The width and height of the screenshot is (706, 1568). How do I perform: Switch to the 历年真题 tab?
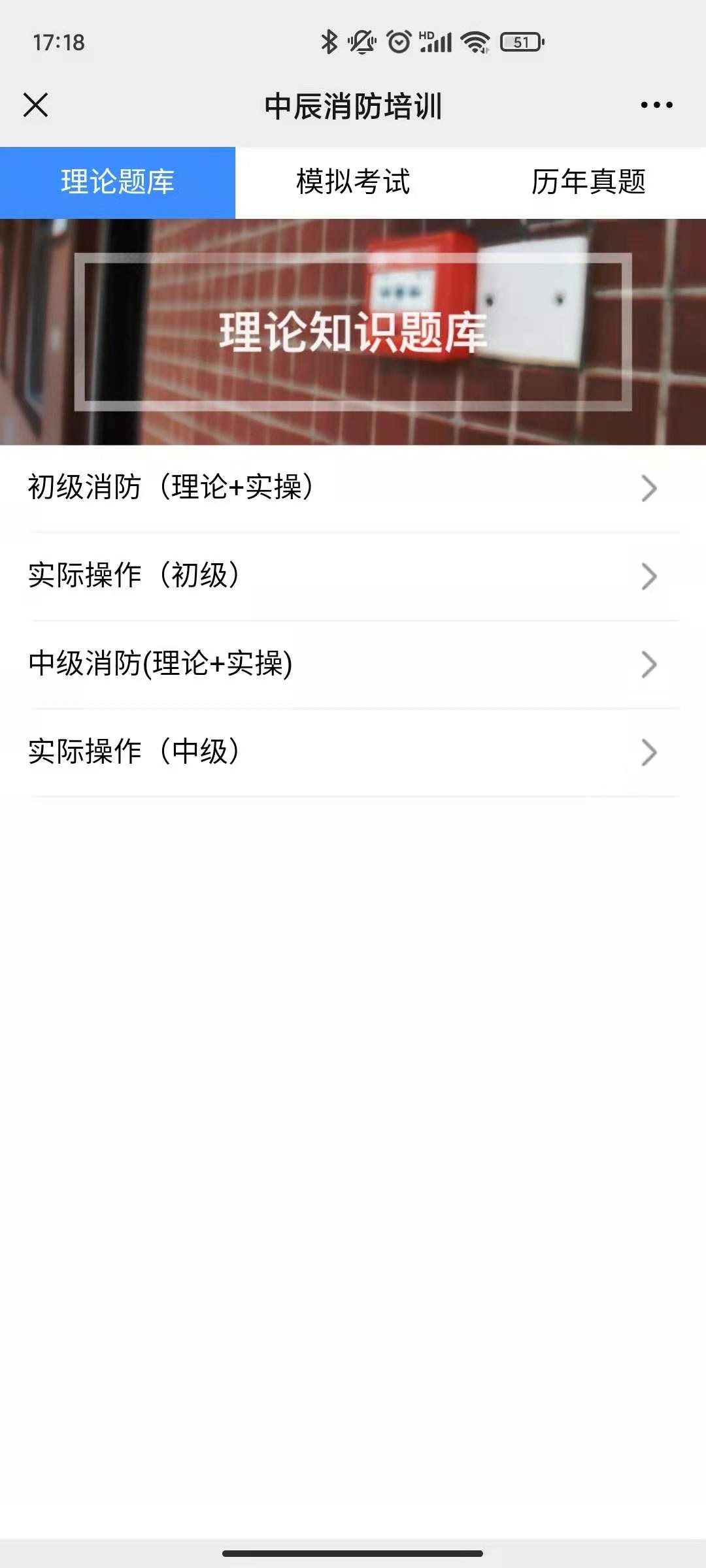tap(588, 182)
